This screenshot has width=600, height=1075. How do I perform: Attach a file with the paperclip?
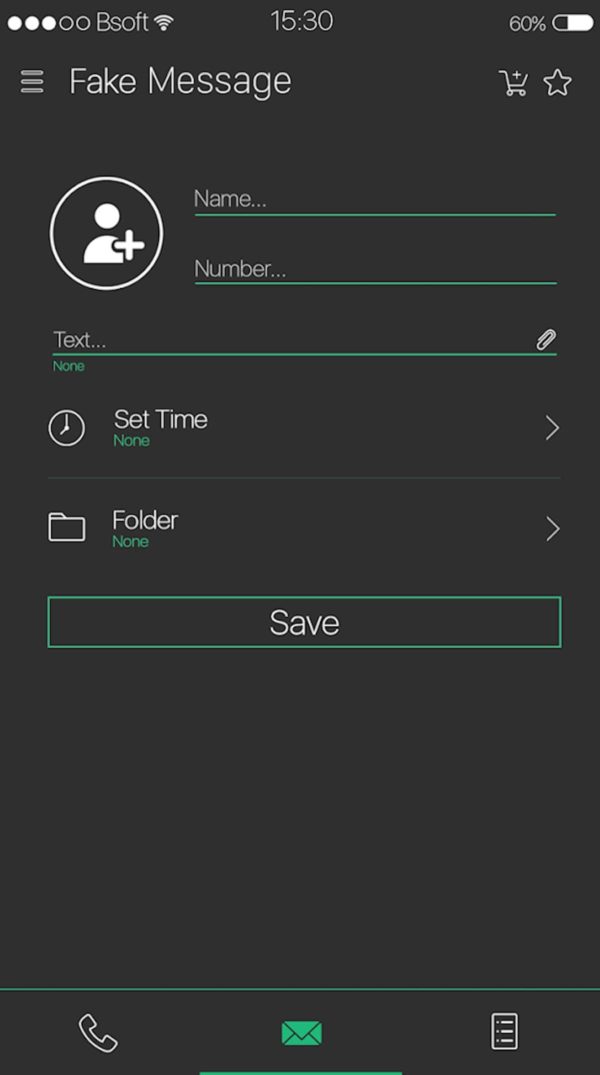[546, 339]
